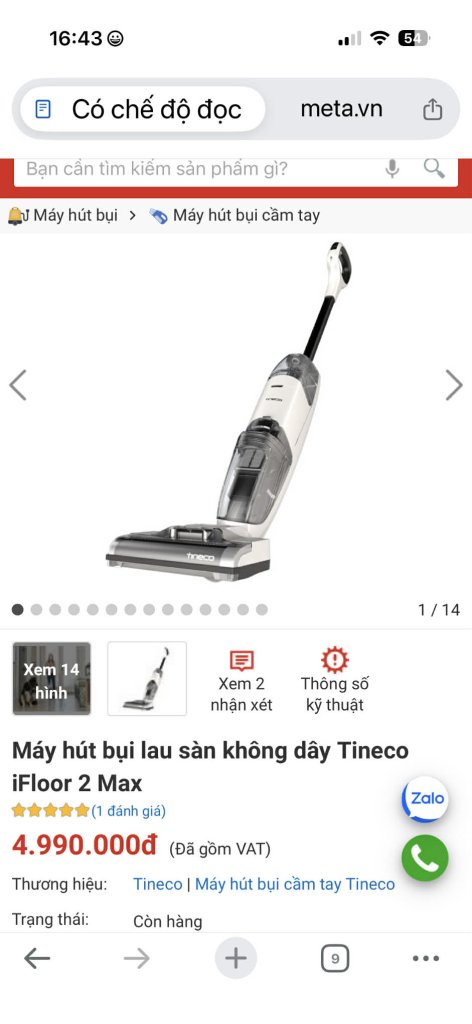Screen dimensions: 472x1024
Task: Select the vacuum thumbnail image
Action: coord(147,679)
